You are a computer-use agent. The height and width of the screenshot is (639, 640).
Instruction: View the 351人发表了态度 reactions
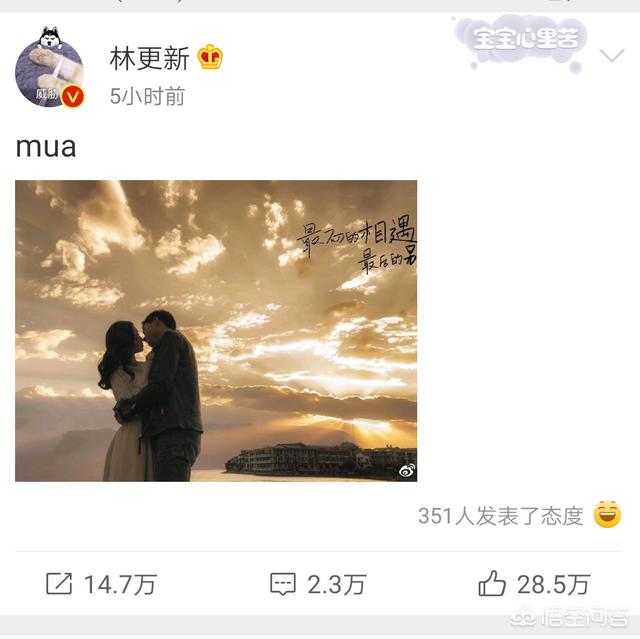(500, 516)
